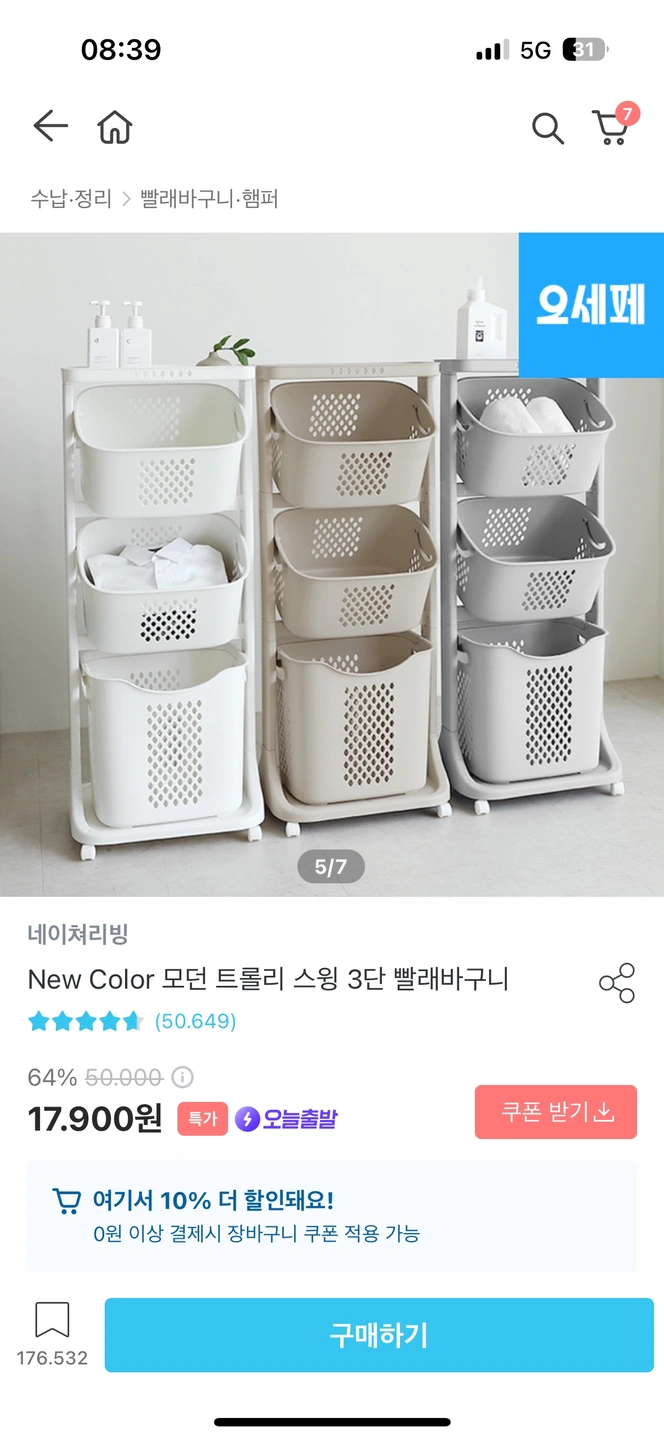Open product search

coord(547,128)
